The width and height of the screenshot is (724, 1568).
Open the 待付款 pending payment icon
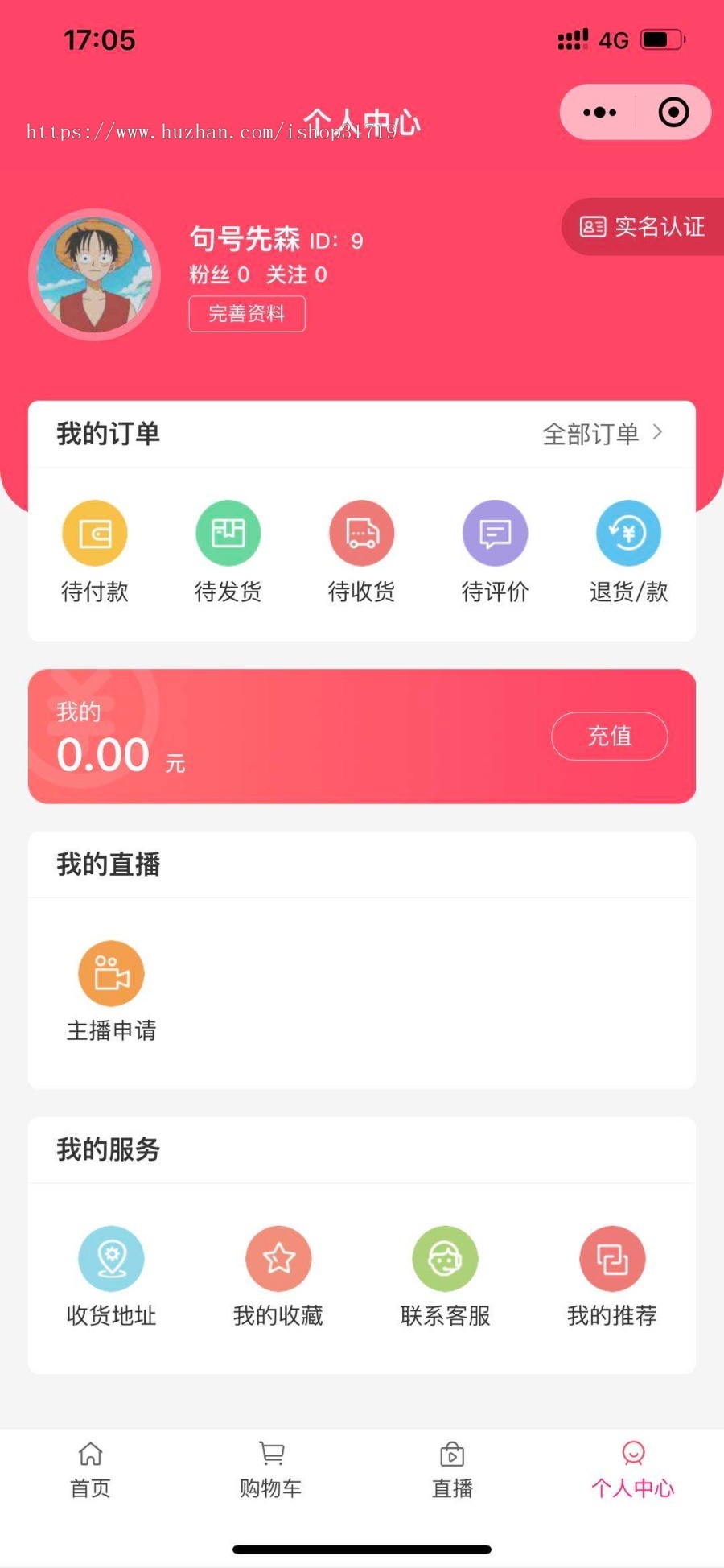click(94, 533)
